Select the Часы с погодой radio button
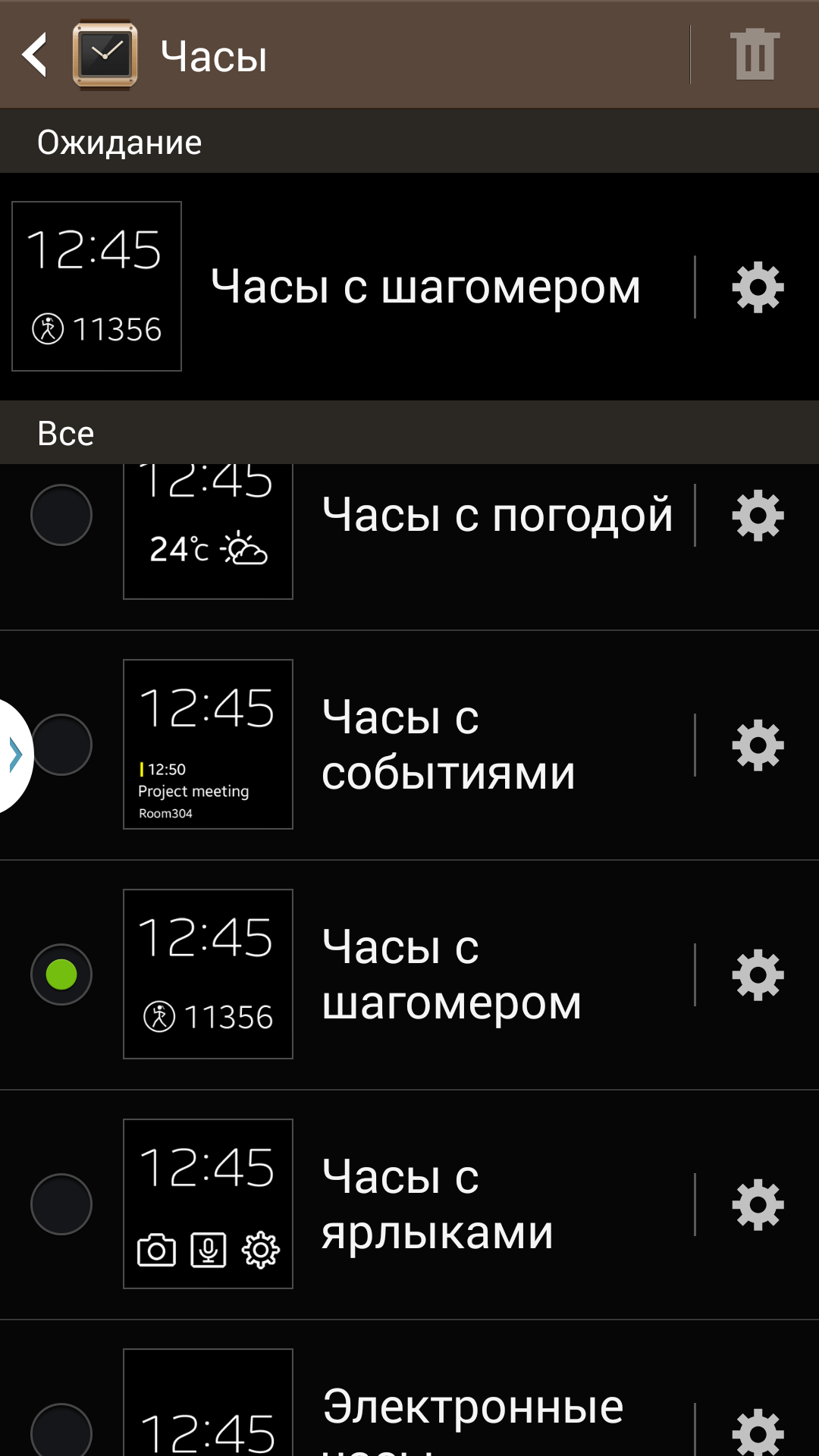 point(61,515)
